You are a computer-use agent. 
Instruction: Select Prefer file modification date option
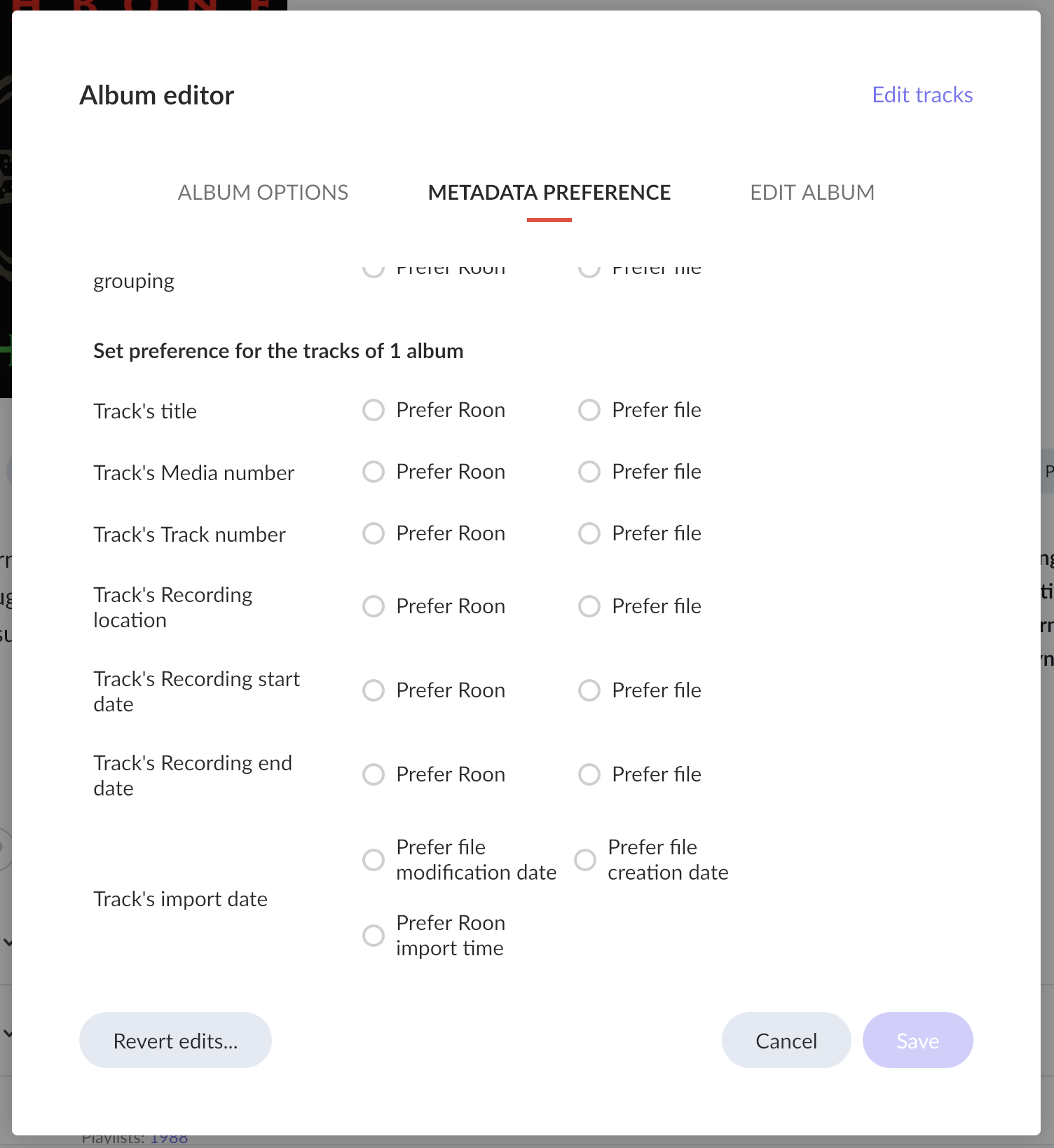coord(374,860)
